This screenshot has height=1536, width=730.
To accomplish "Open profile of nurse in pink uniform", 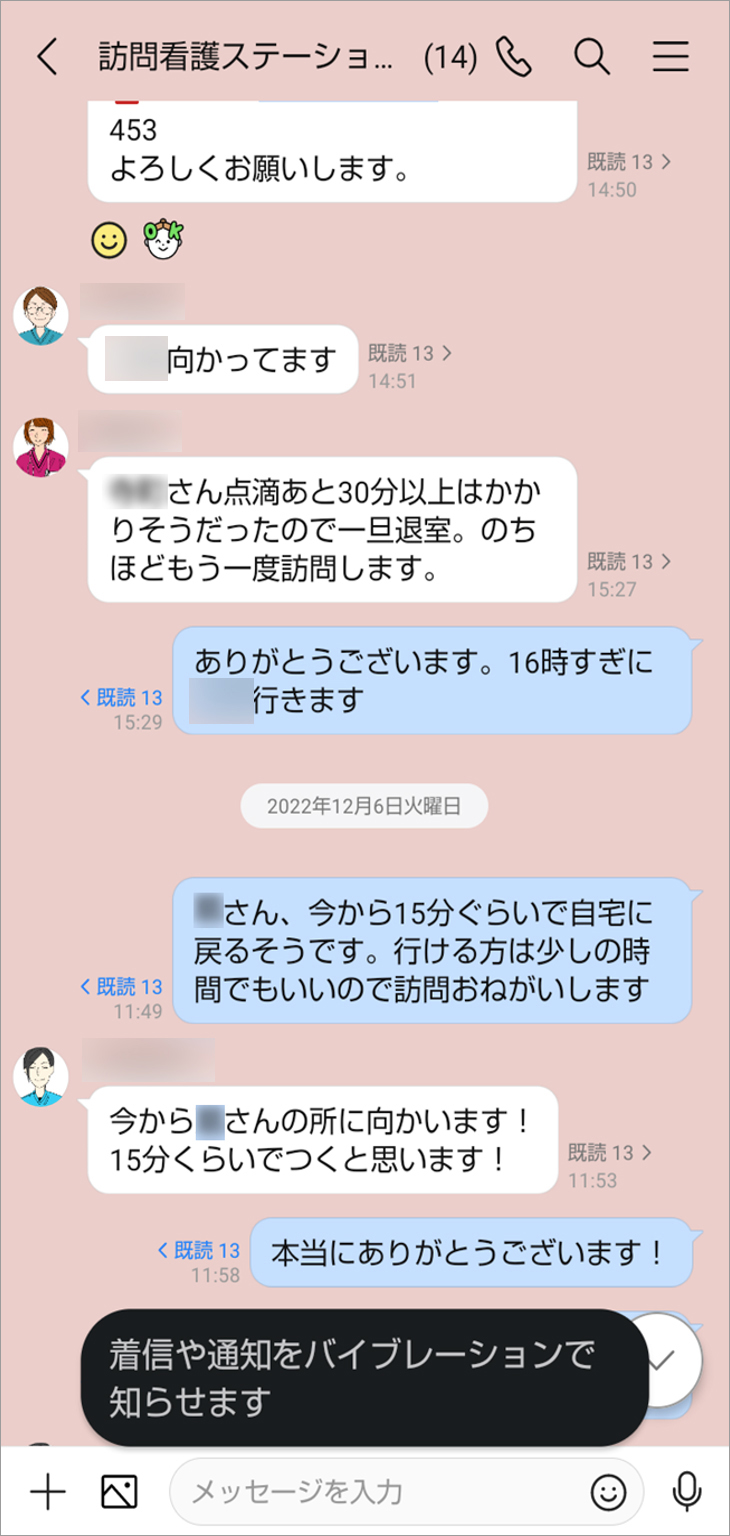I will [41, 447].
